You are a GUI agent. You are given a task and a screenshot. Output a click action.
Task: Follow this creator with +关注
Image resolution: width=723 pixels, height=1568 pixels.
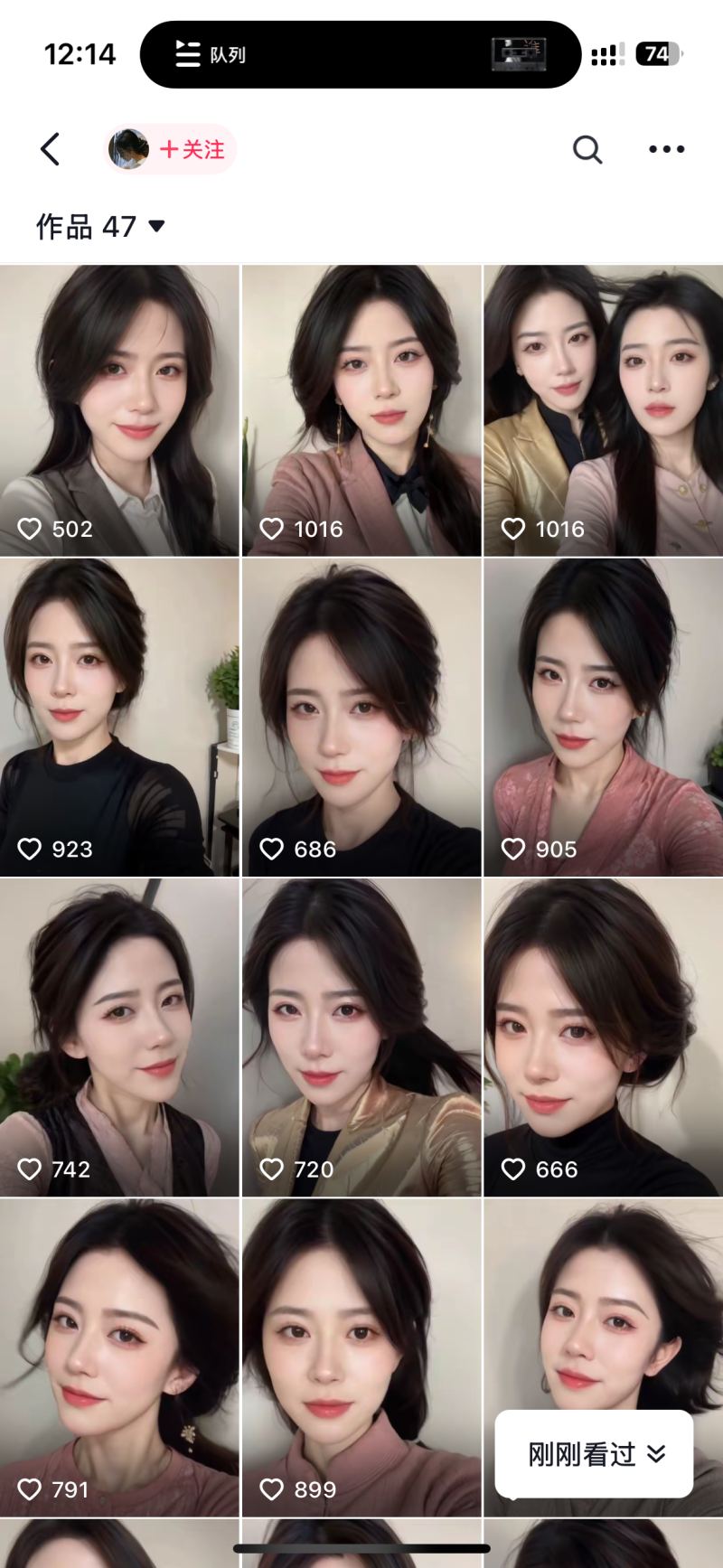pos(191,149)
